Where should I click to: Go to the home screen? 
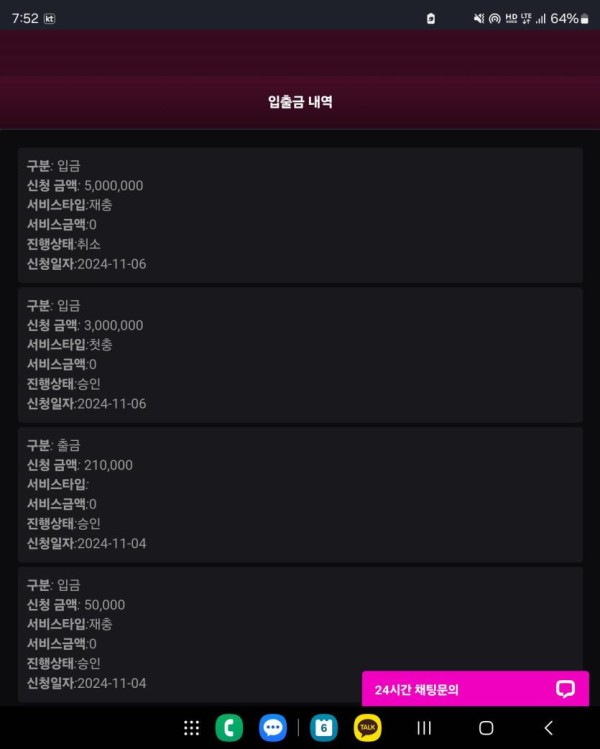[486, 728]
